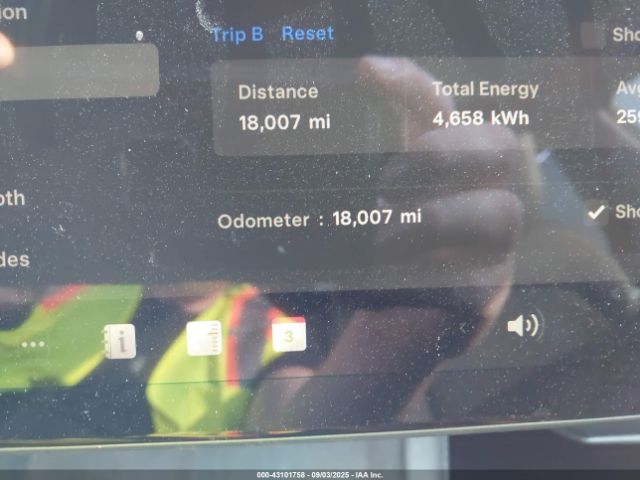Uncheck the ticked Show checkbox beside Odometer
Image resolution: width=640 pixels, height=480 pixels.
[597, 212]
